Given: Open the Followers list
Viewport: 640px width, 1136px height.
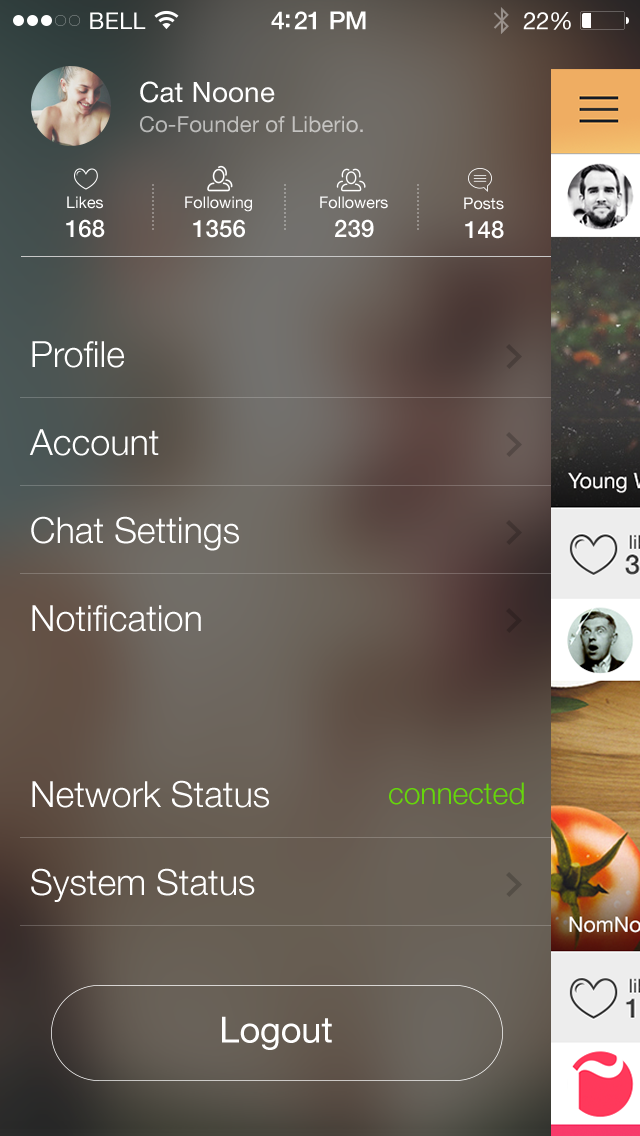Looking at the screenshot, I should coord(353,205).
